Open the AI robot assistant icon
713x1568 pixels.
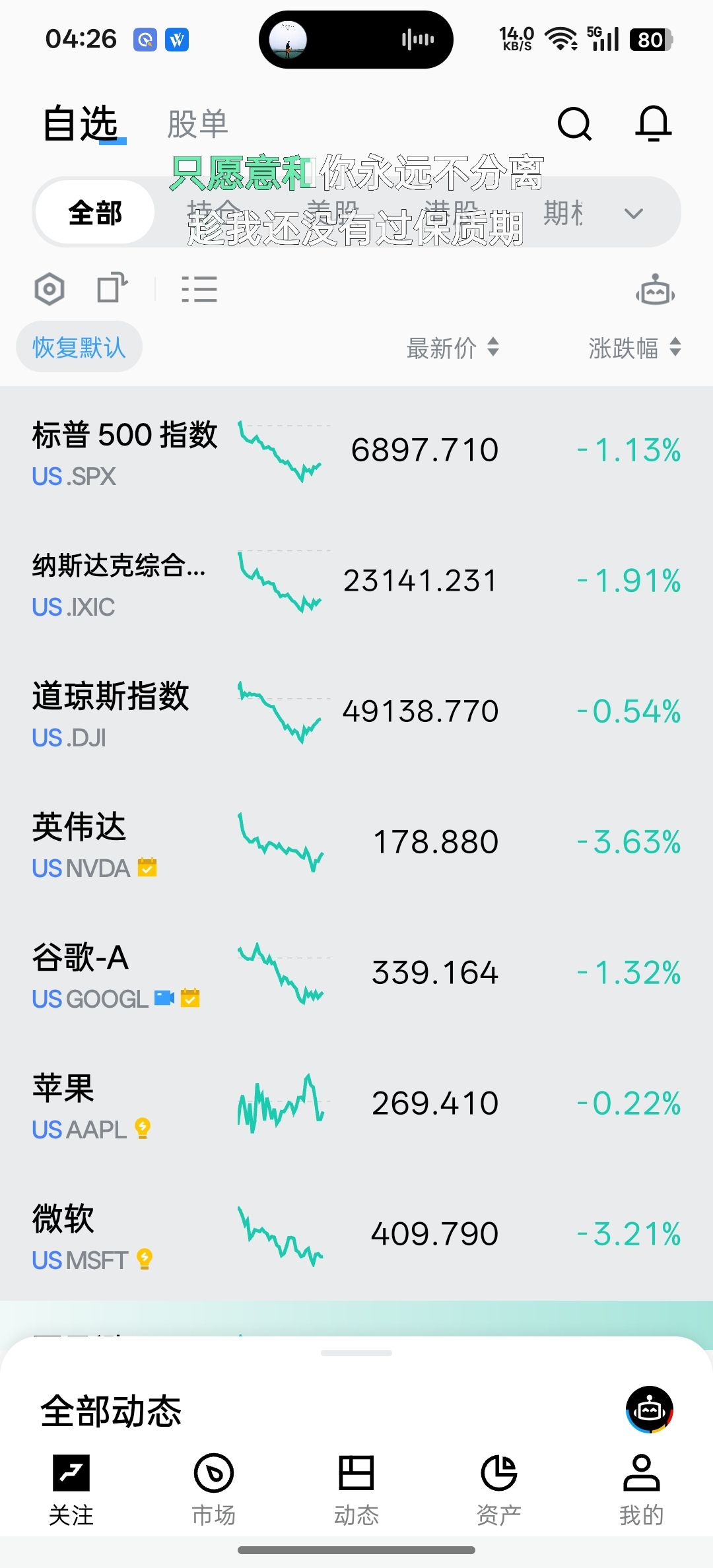pyautogui.click(x=655, y=290)
